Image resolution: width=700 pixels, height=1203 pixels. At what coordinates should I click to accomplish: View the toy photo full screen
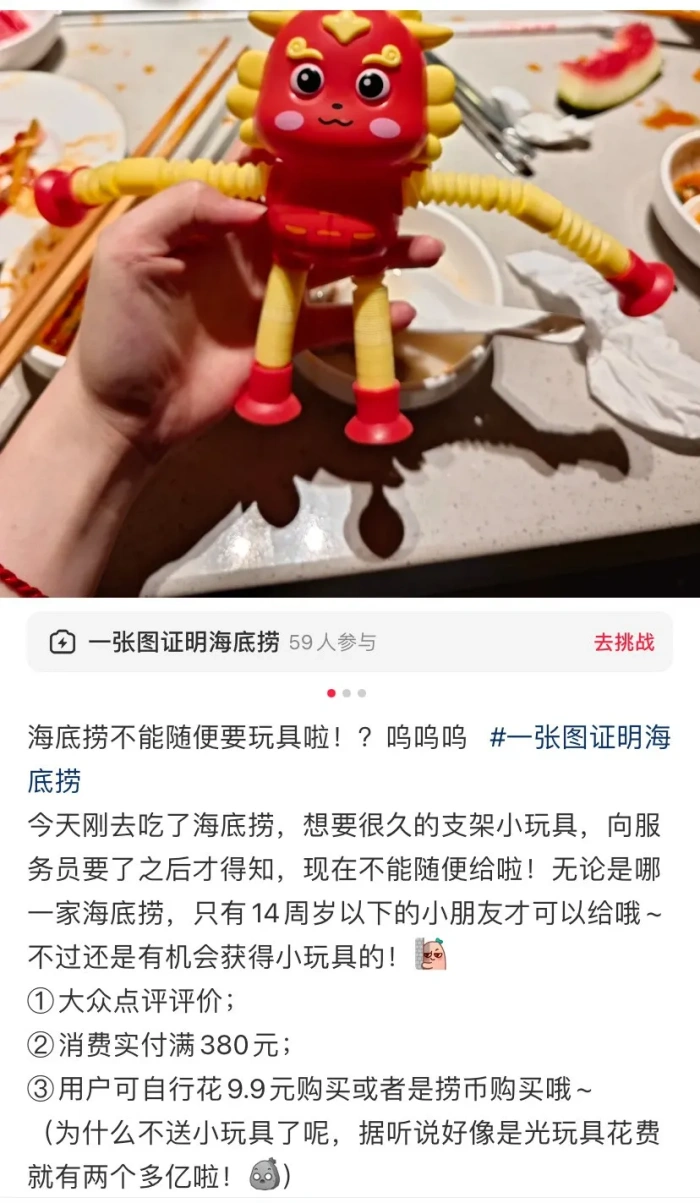coord(350,300)
